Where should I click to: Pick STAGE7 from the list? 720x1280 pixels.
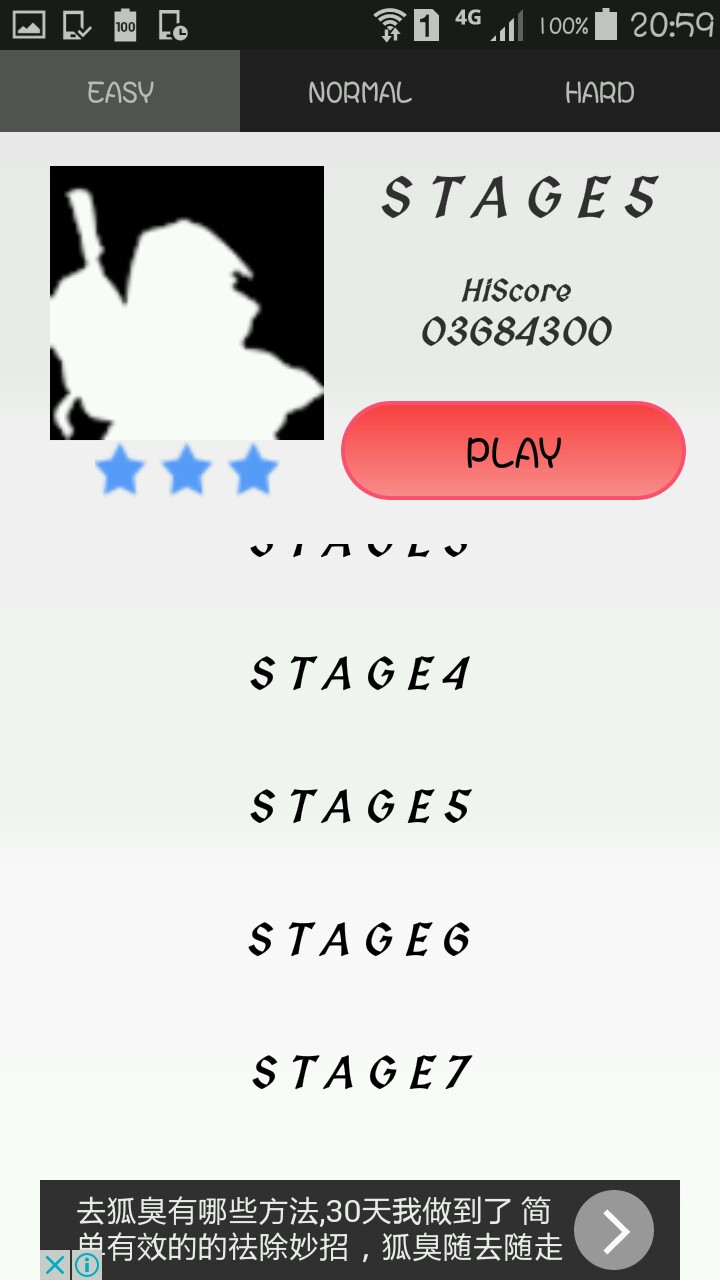360,1072
